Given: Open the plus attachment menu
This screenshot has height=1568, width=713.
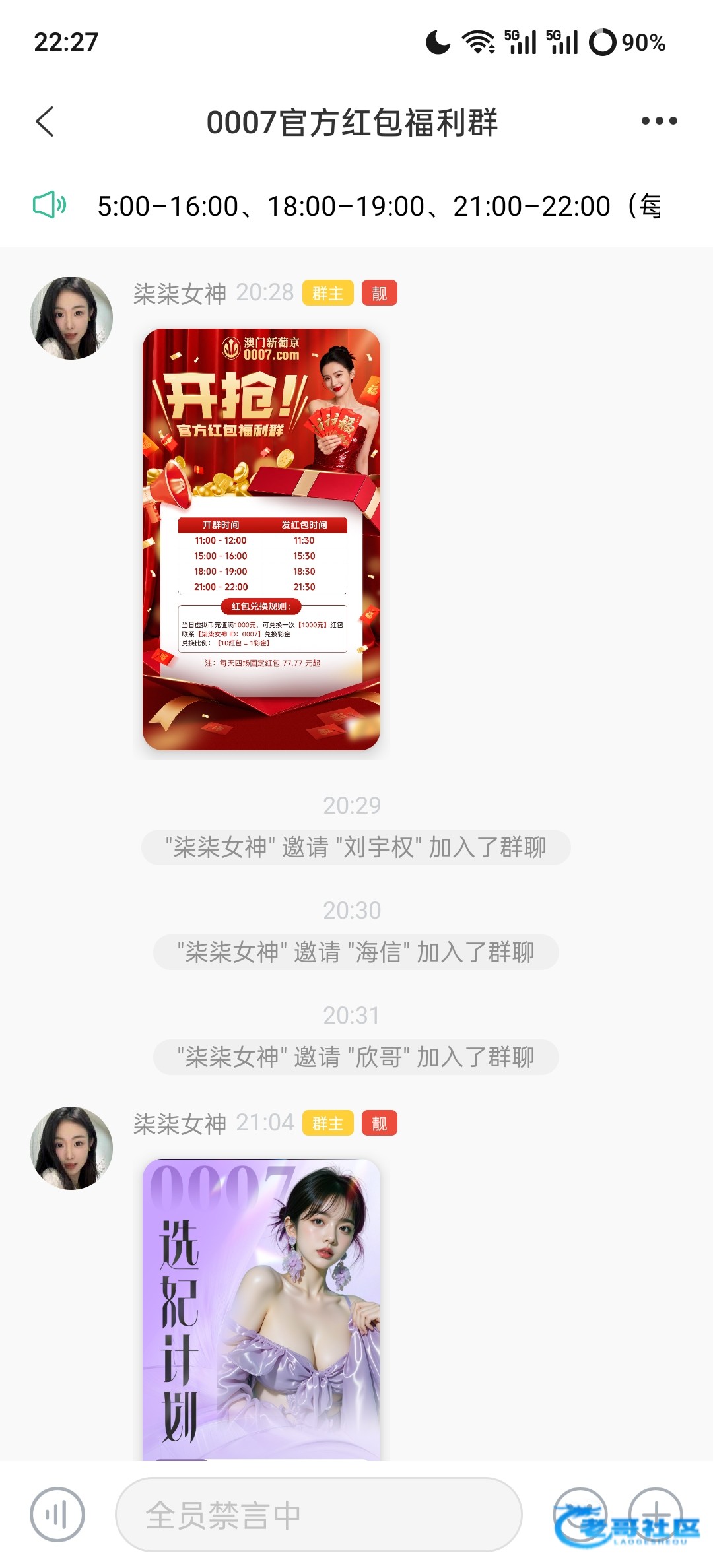Looking at the screenshot, I should click(655, 1513).
